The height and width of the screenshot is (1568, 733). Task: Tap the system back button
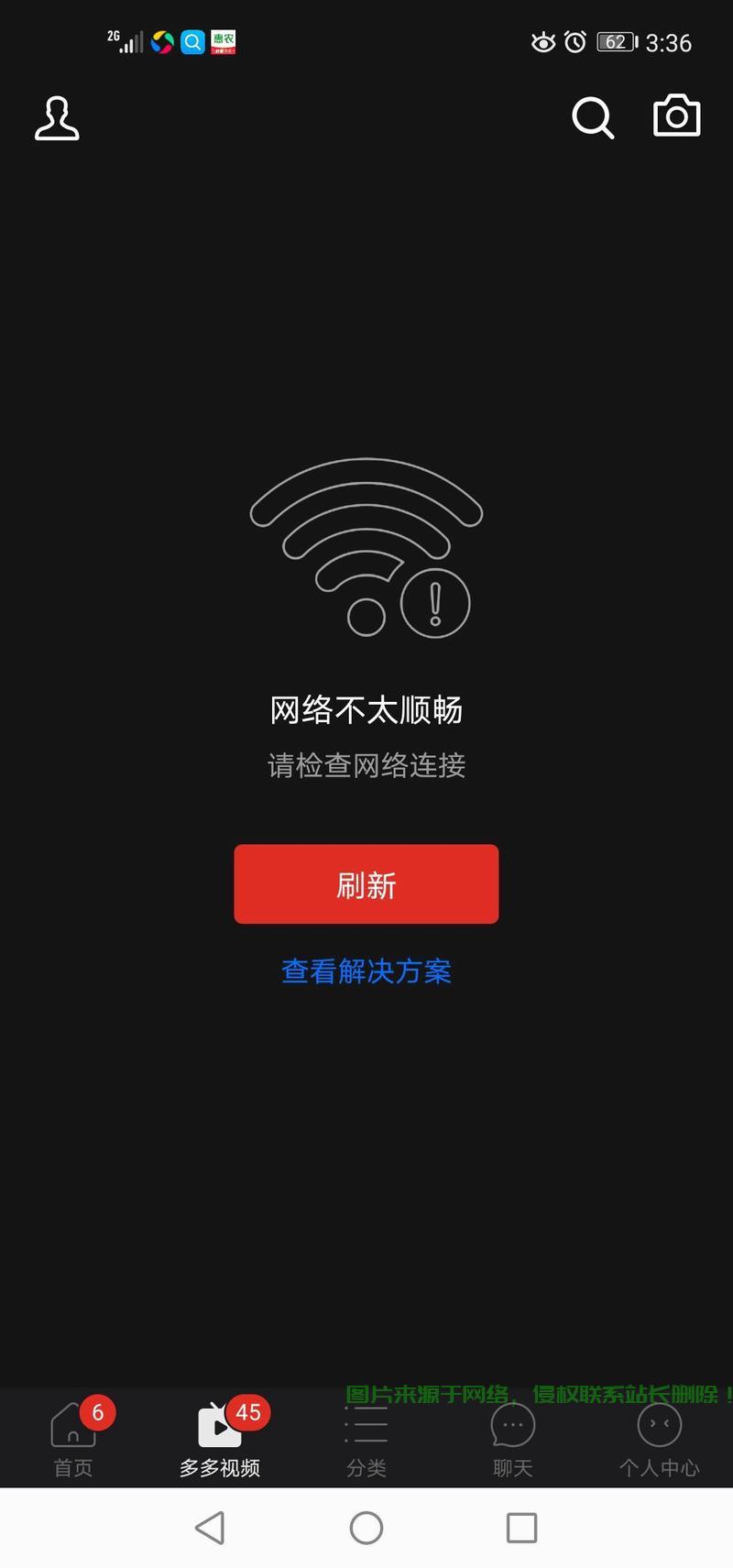pyautogui.click(x=210, y=1528)
